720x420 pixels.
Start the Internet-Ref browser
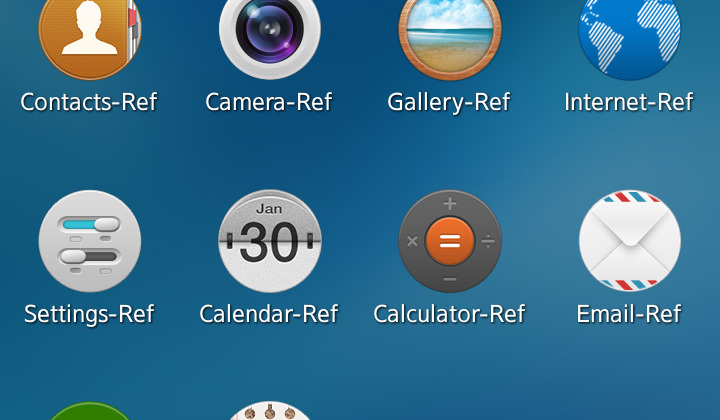[x=629, y=35]
